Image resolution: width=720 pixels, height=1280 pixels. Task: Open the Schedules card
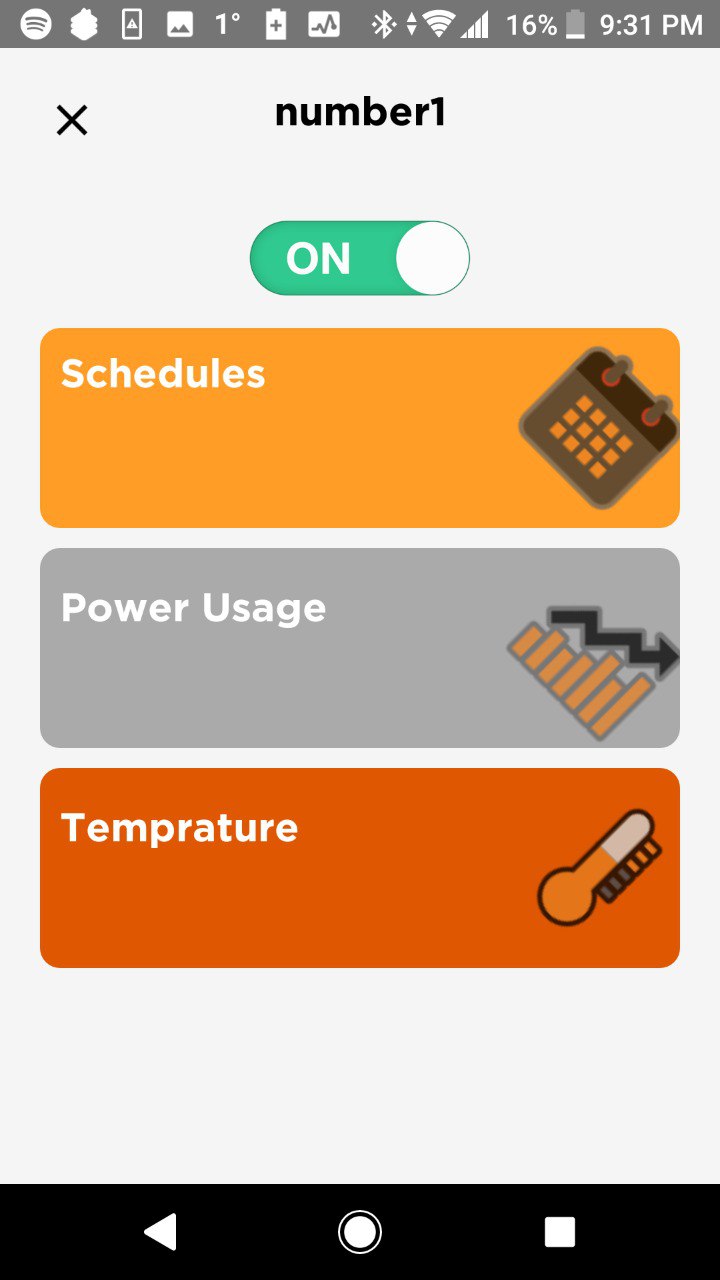360,428
